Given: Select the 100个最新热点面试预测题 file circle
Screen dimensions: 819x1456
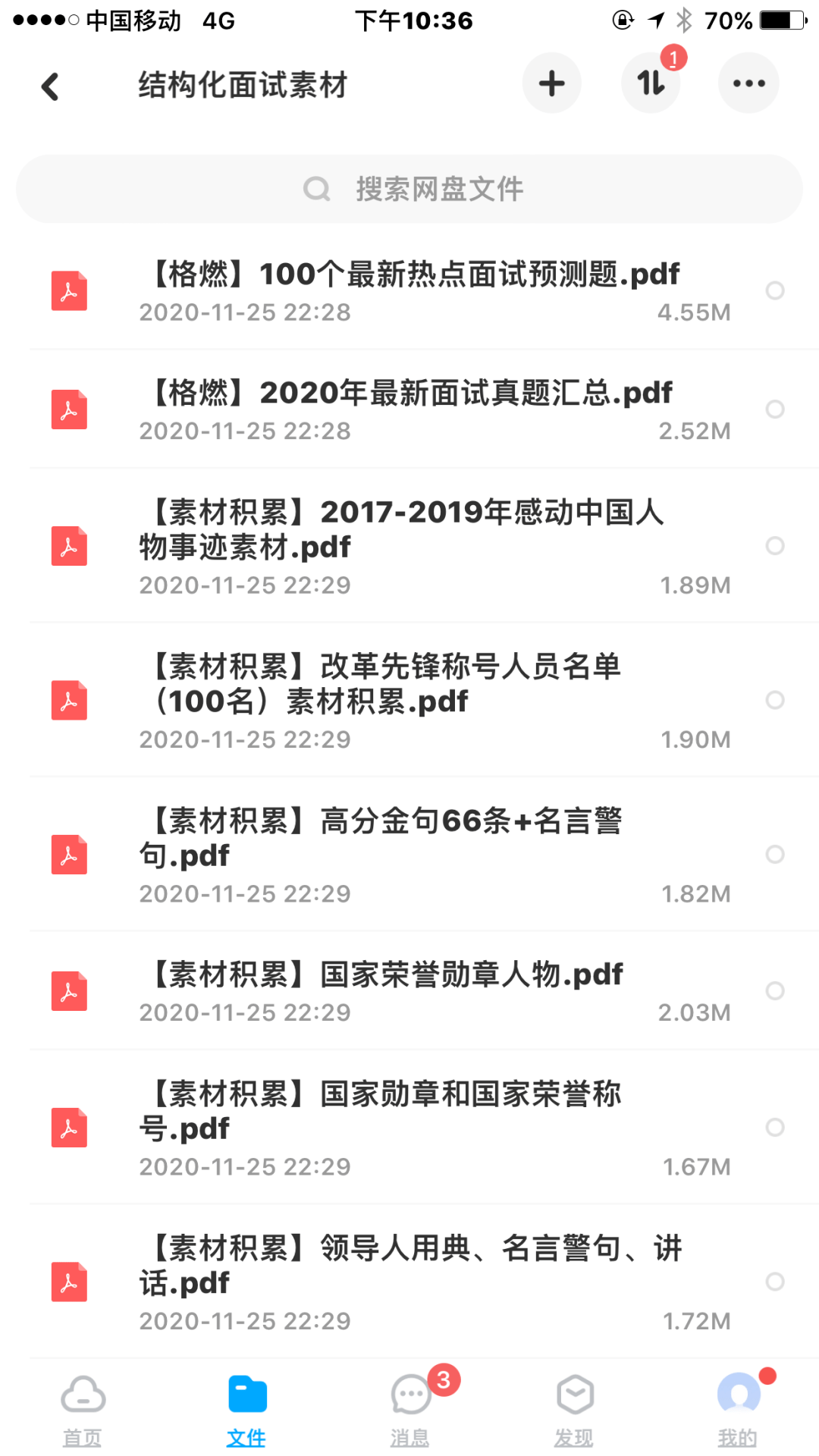Looking at the screenshot, I should click(x=774, y=290).
